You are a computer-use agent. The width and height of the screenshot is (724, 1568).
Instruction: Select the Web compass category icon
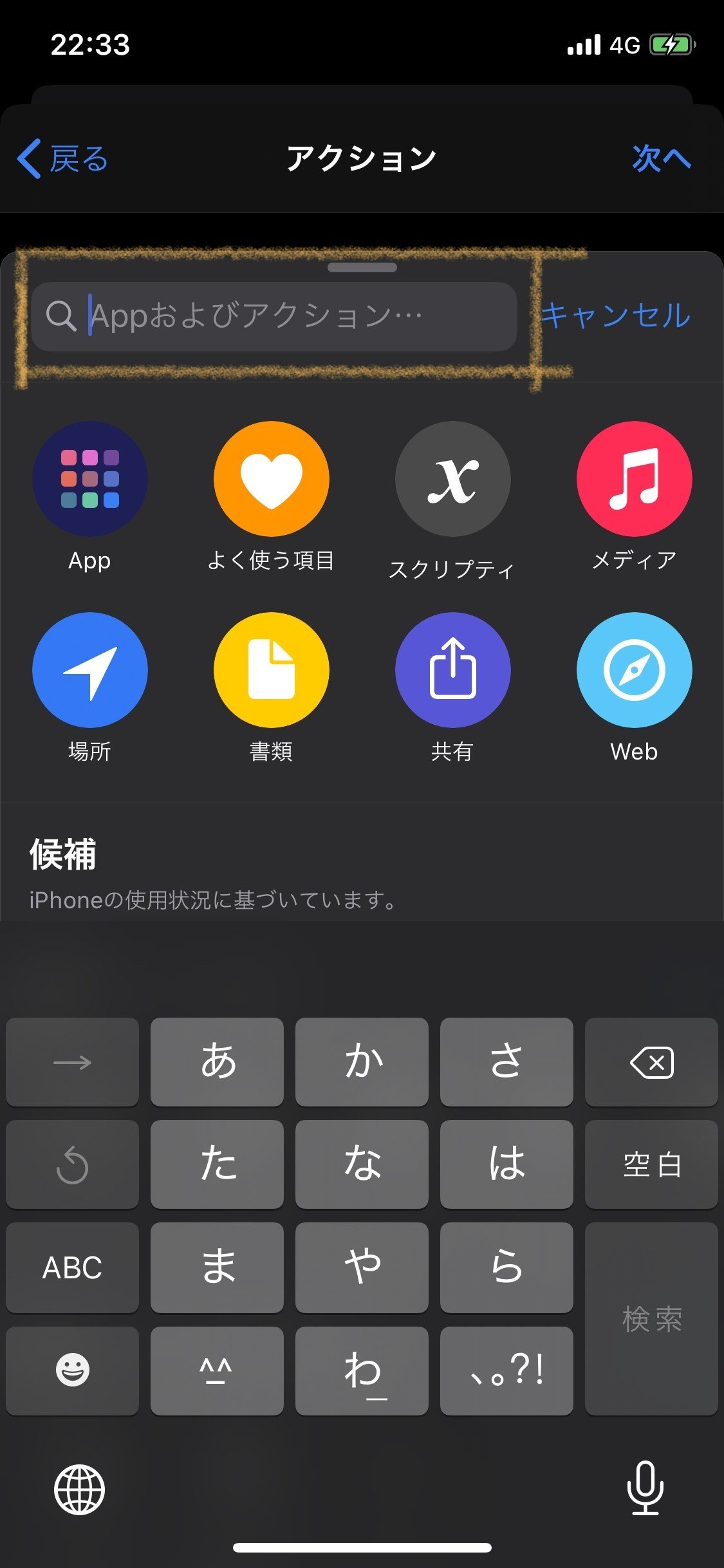(634, 669)
